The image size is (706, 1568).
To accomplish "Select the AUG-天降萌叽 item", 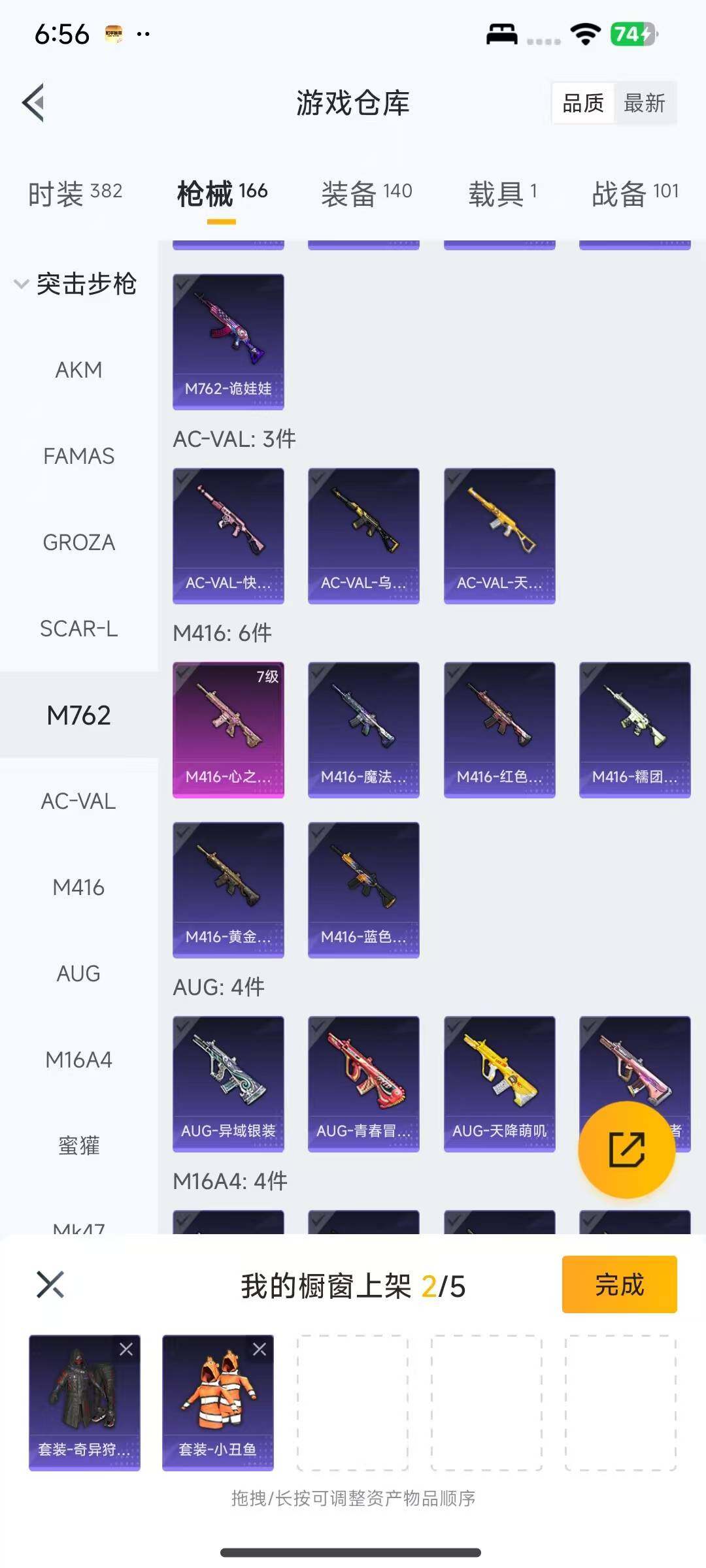I will pos(499,1083).
